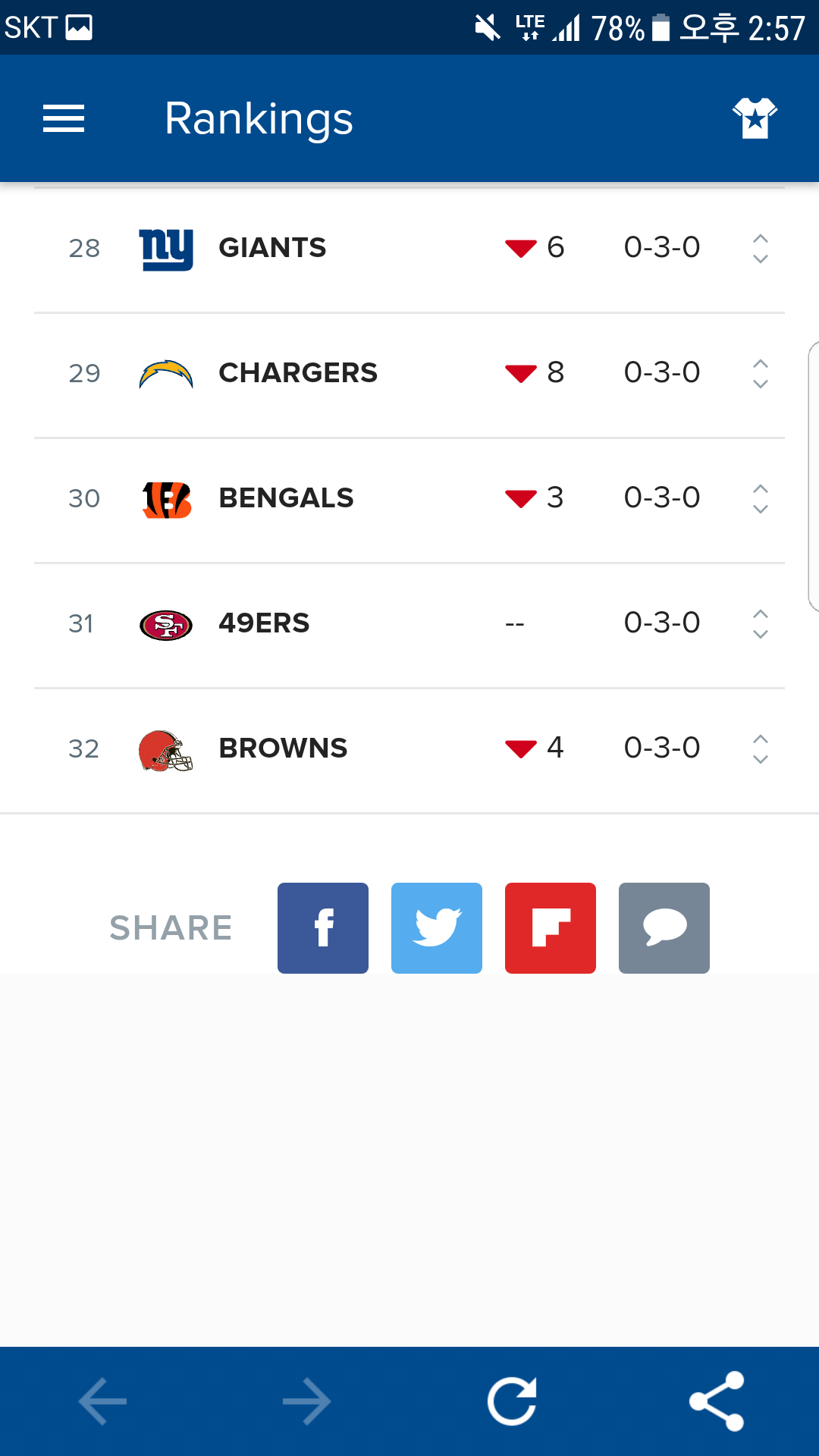
Task: Expand the Giants ranking row
Action: coord(760,248)
